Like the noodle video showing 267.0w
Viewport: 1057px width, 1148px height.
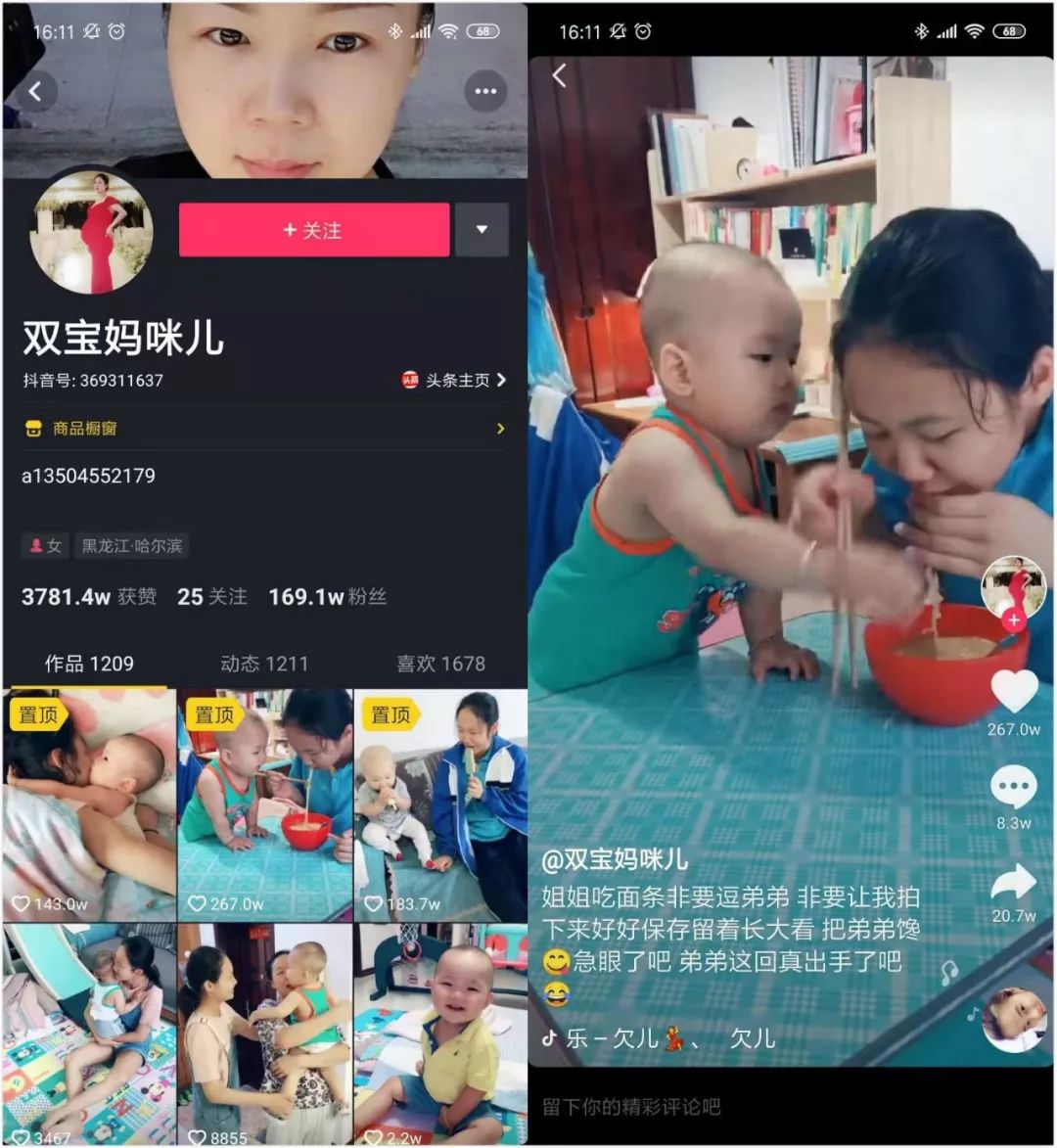coord(1014,692)
